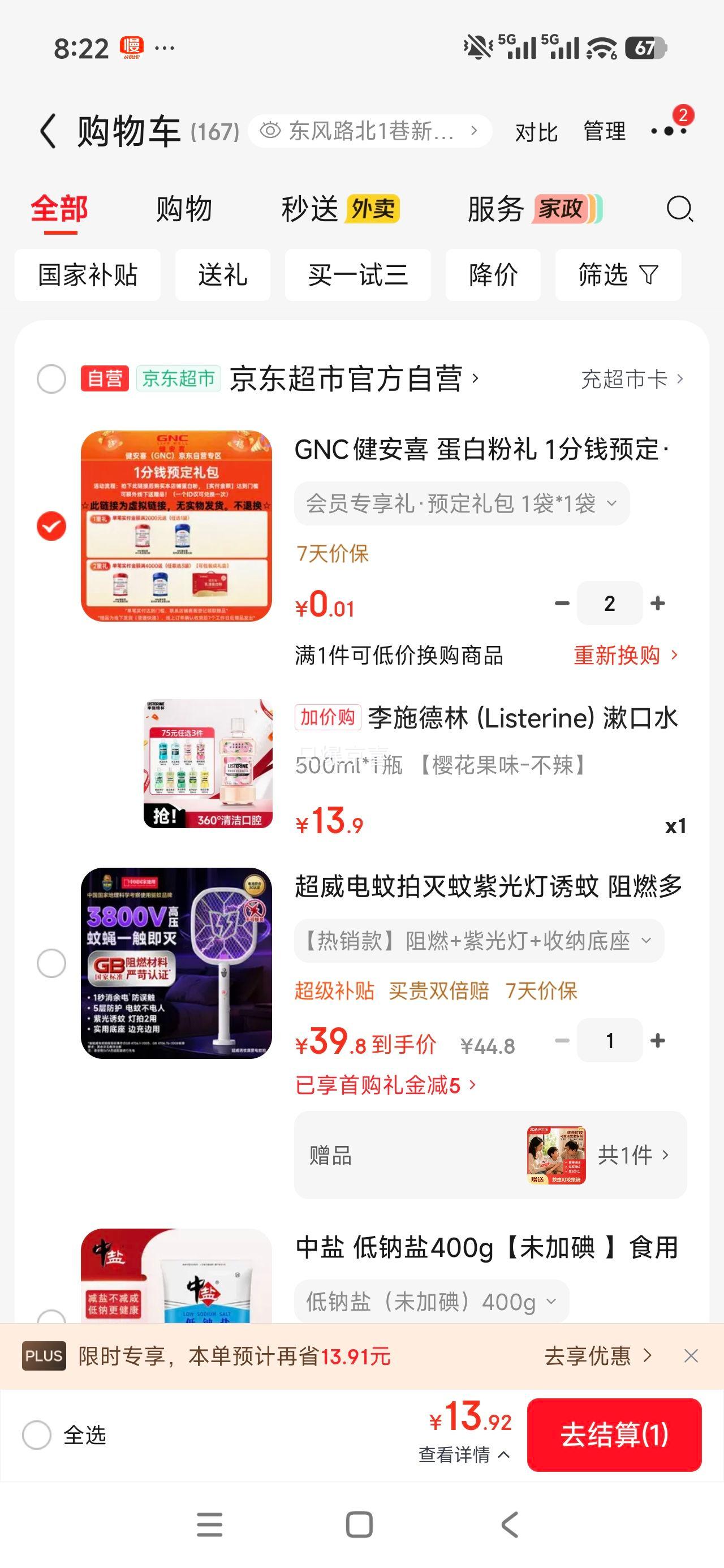
Task: Change delivery address 东风路北1巷新
Action: tap(369, 131)
